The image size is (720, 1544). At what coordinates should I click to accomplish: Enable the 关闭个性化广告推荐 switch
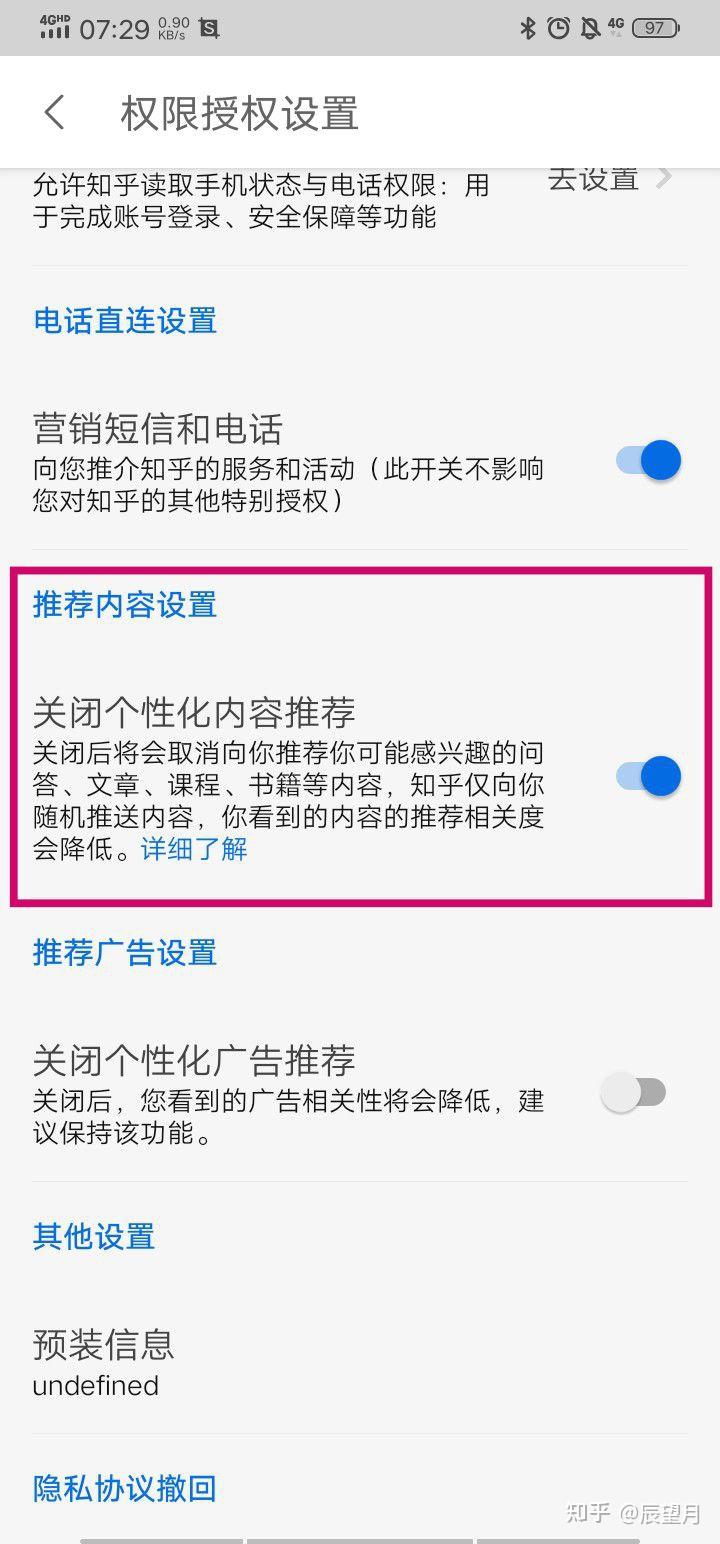(x=634, y=1092)
